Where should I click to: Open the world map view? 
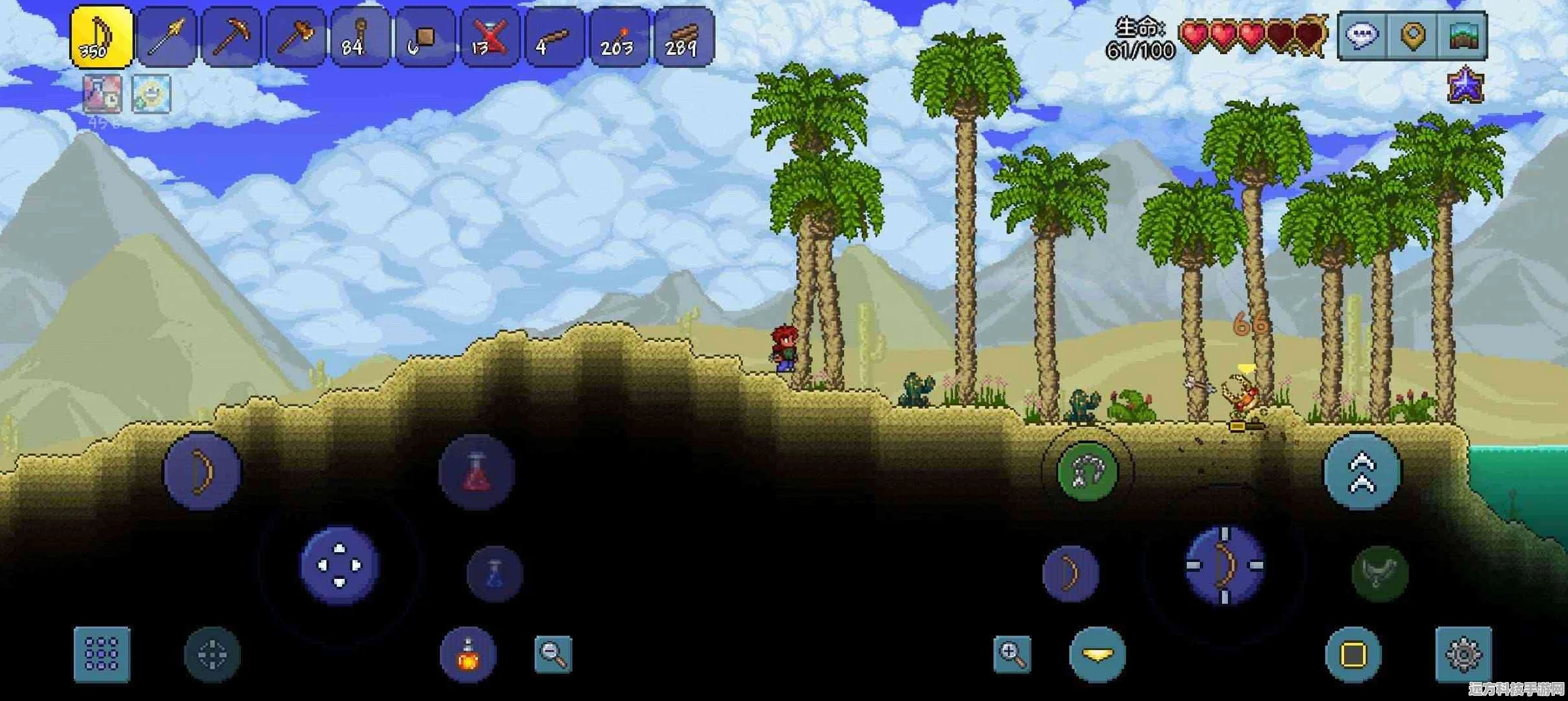click(x=1462, y=35)
